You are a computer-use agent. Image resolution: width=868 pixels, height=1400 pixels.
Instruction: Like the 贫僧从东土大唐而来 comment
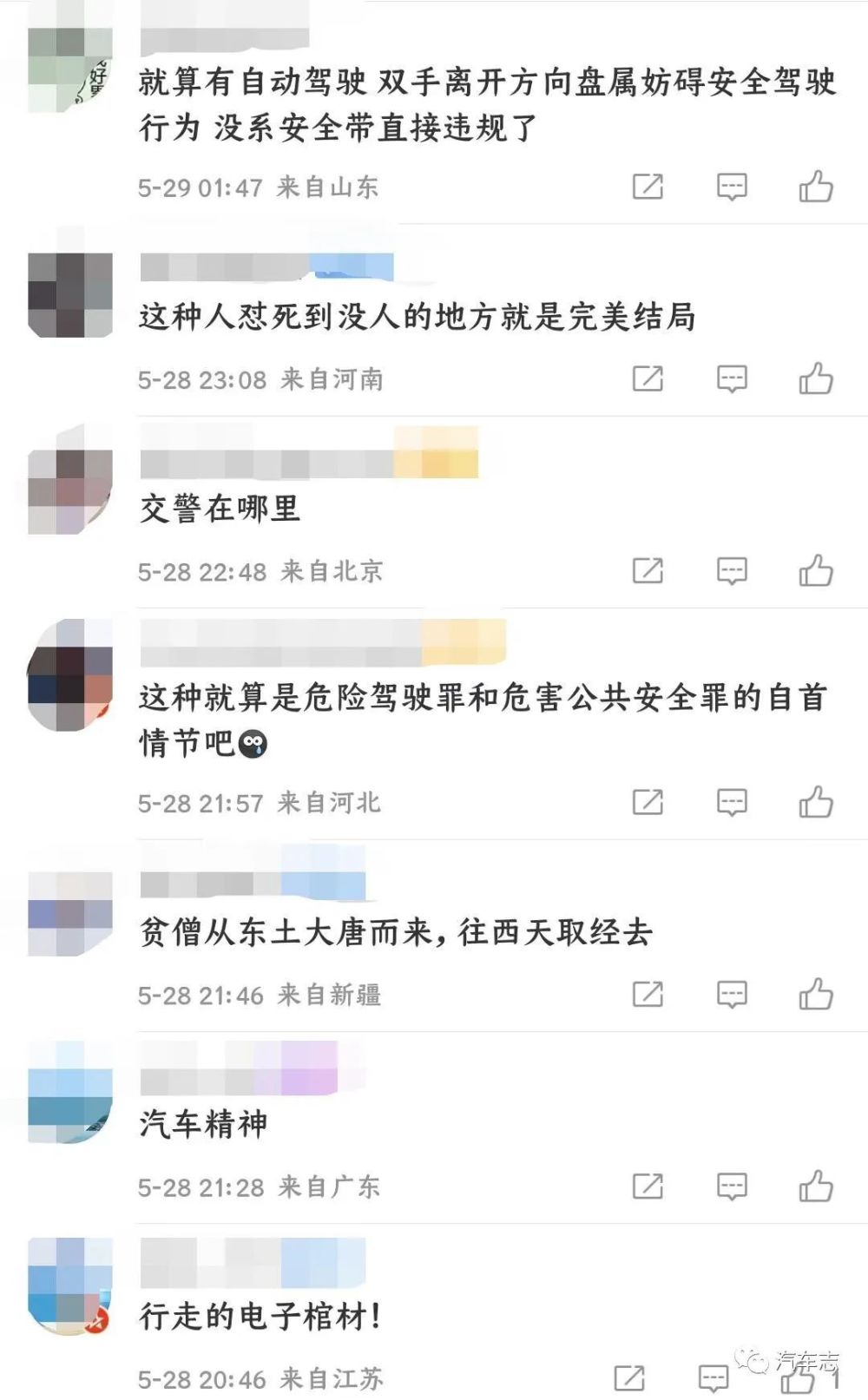tap(816, 994)
